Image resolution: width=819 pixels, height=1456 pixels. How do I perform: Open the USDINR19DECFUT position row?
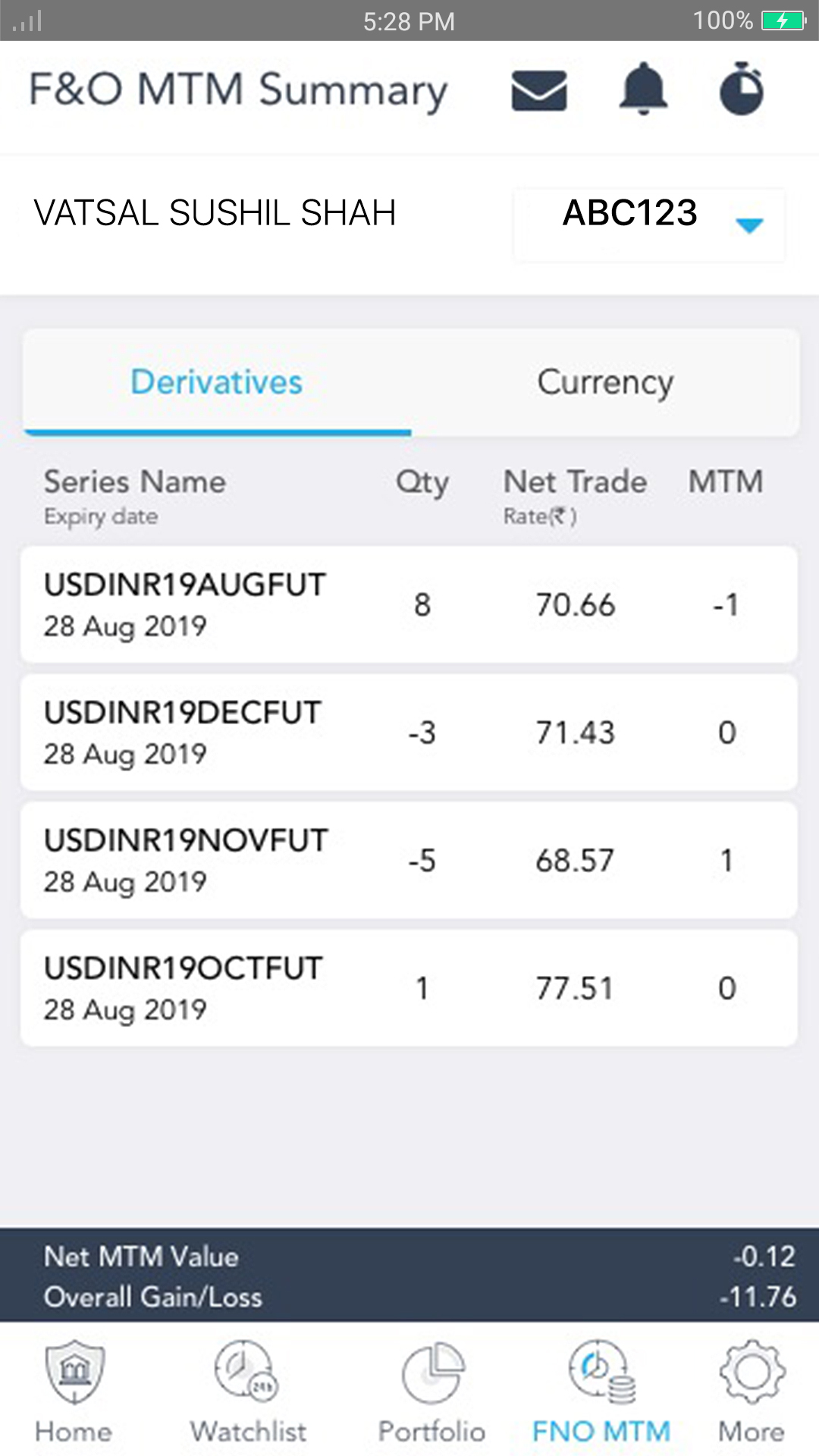point(409,733)
